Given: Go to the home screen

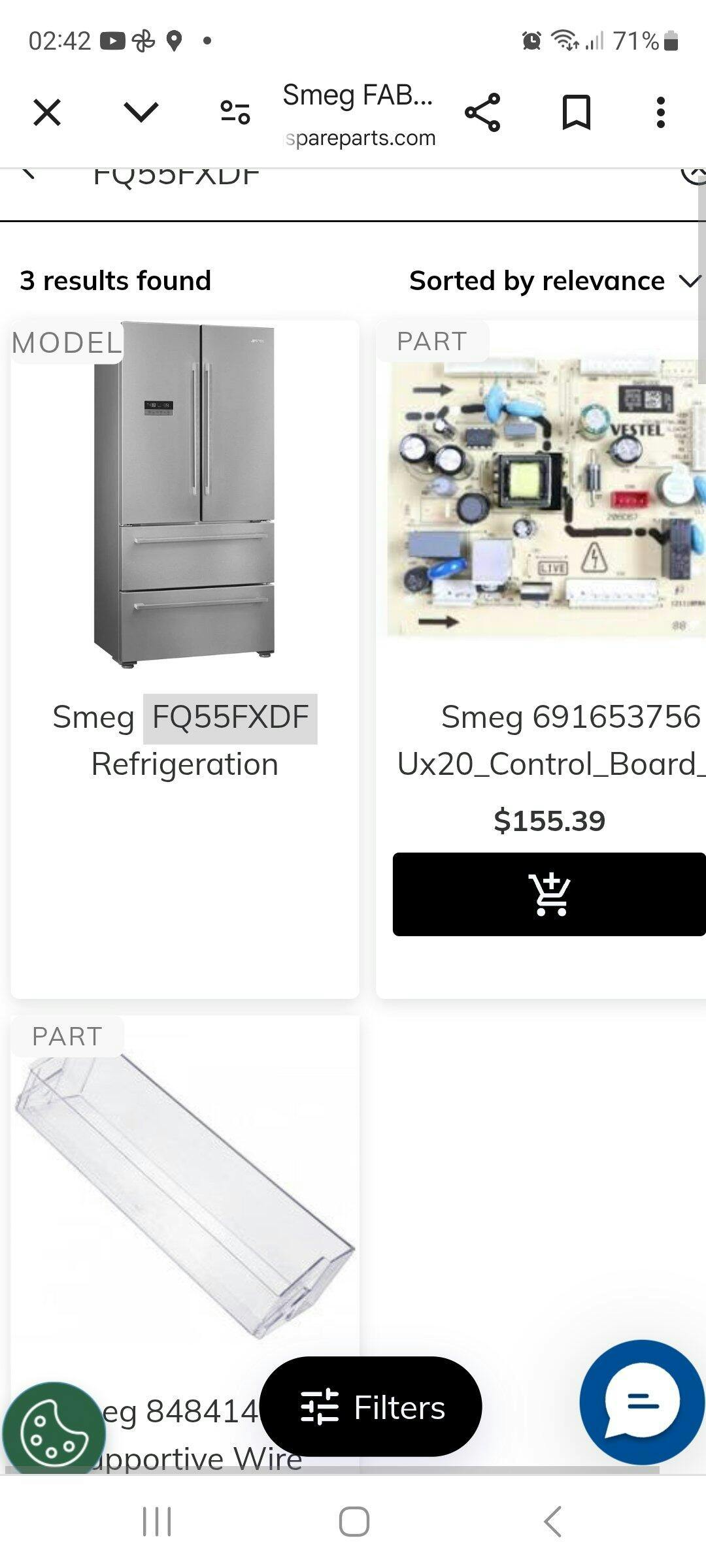Looking at the screenshot, I should [354, 1522].
